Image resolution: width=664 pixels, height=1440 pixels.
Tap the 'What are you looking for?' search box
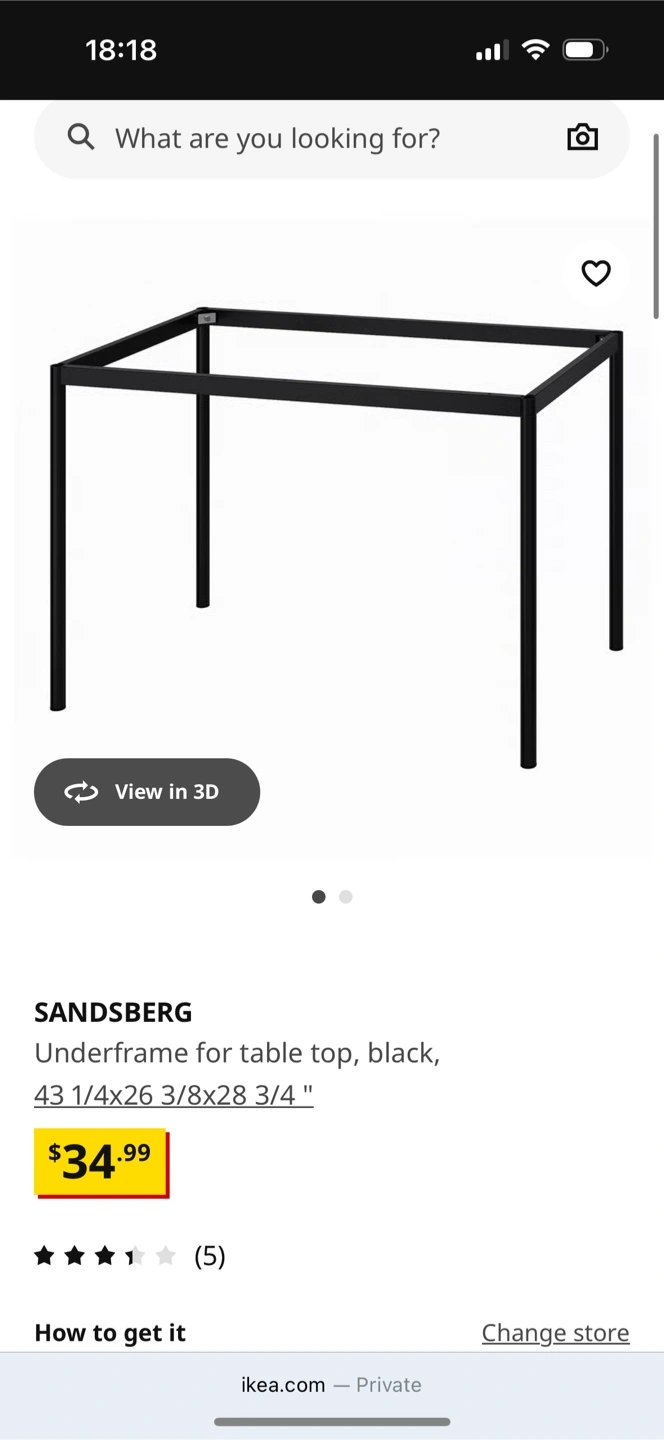300,138
